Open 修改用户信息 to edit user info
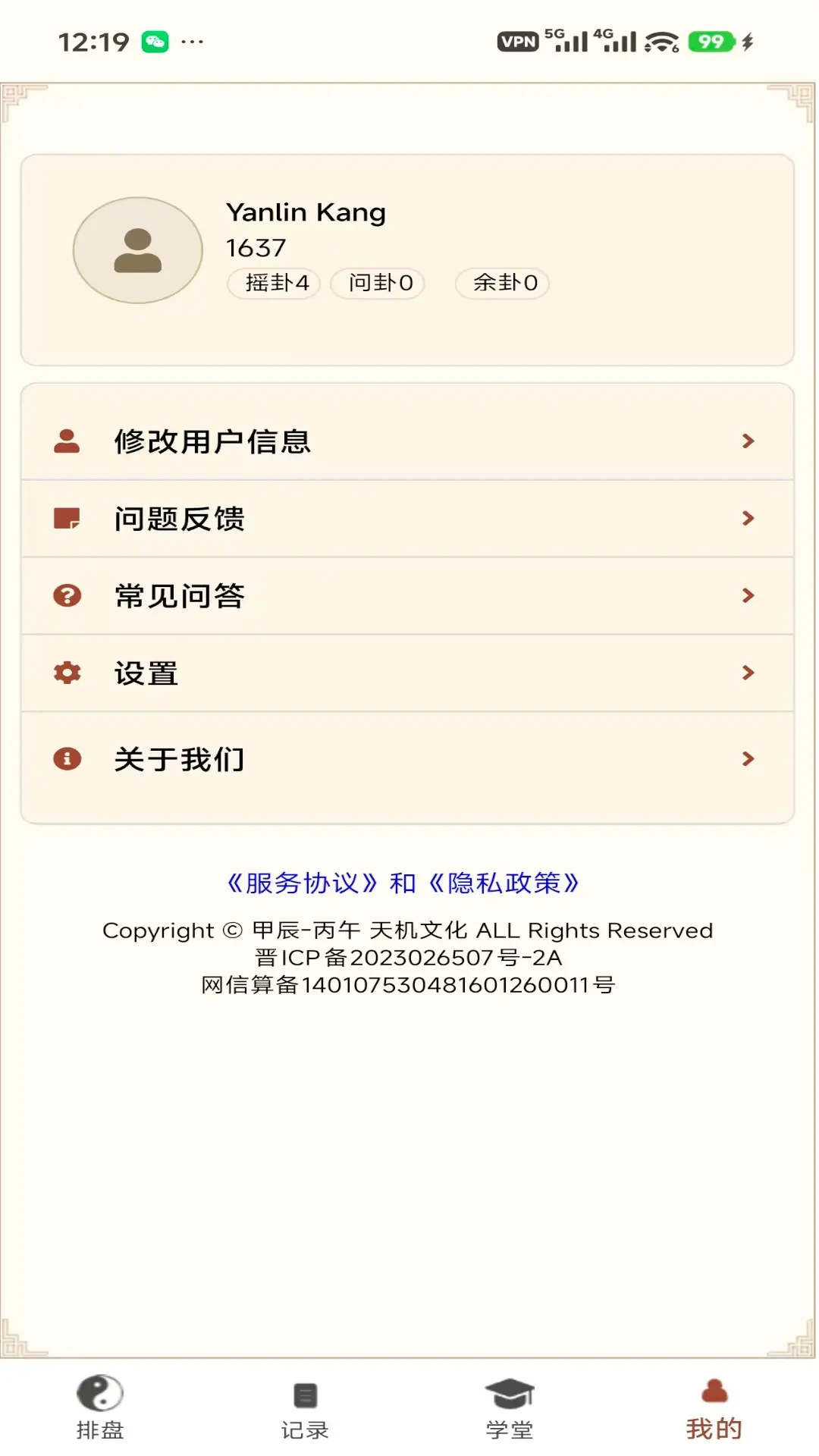Screen dimensions: 819x1456 pos(407,441)
